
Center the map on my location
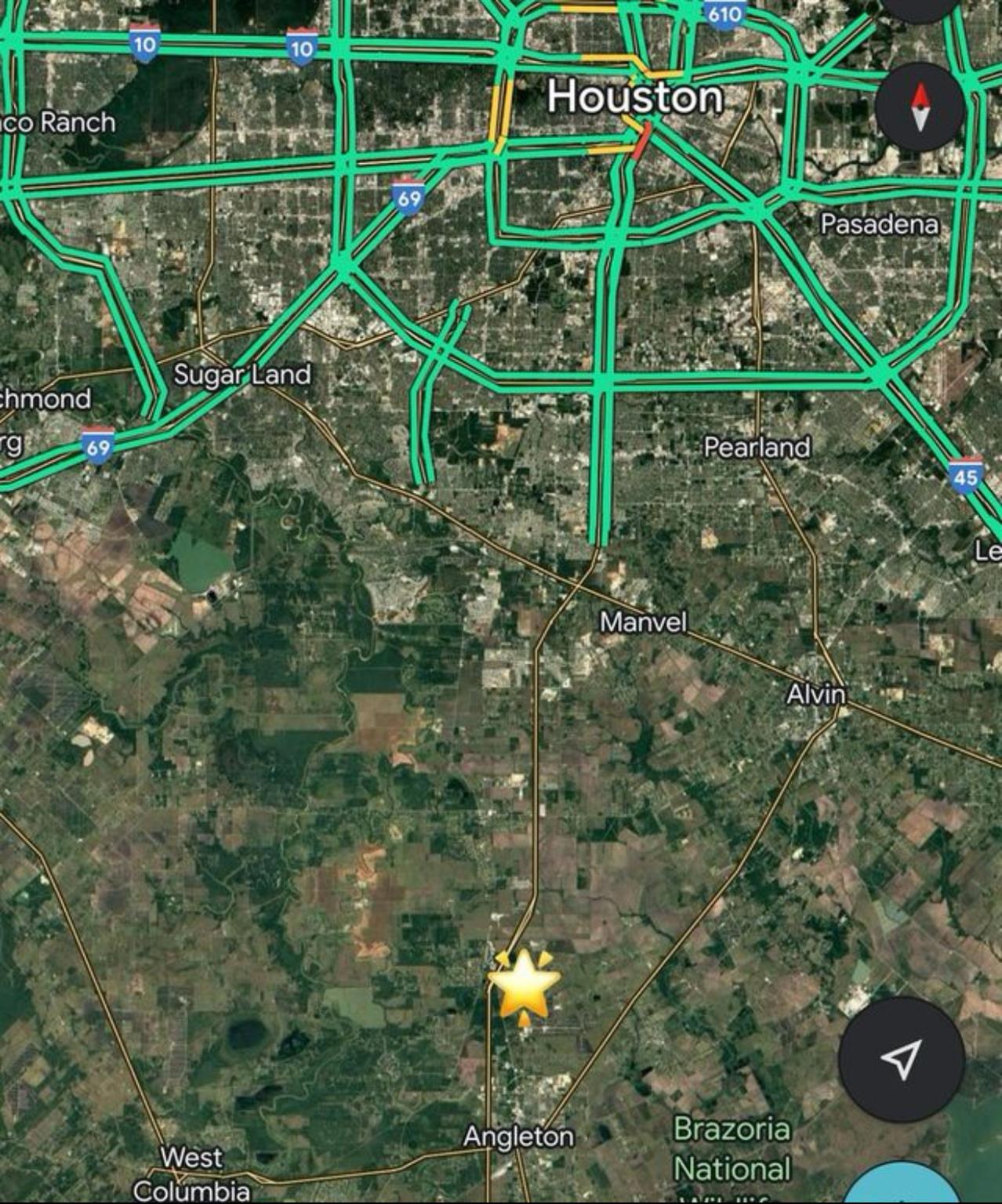point(901,1059)
